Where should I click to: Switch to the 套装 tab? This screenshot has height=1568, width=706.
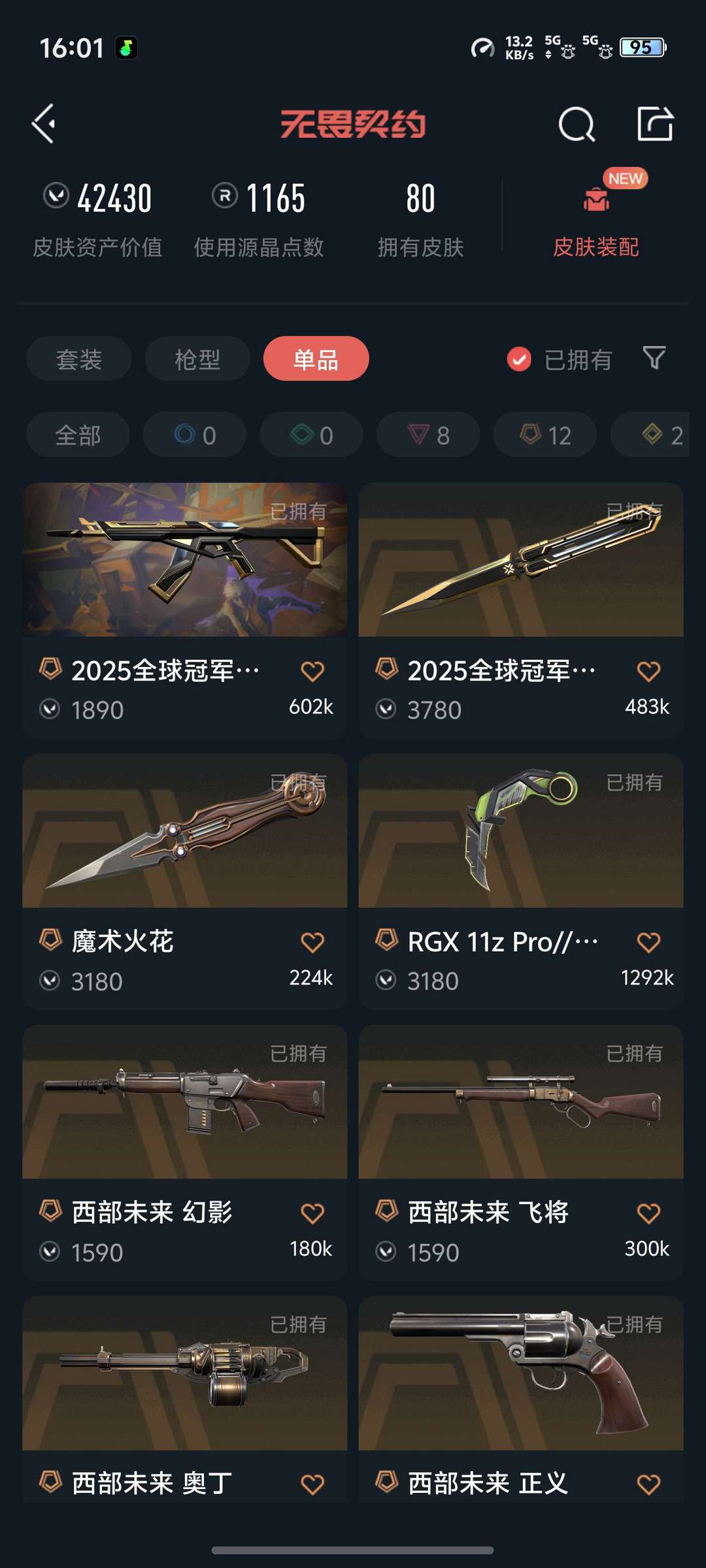(79, 359)
